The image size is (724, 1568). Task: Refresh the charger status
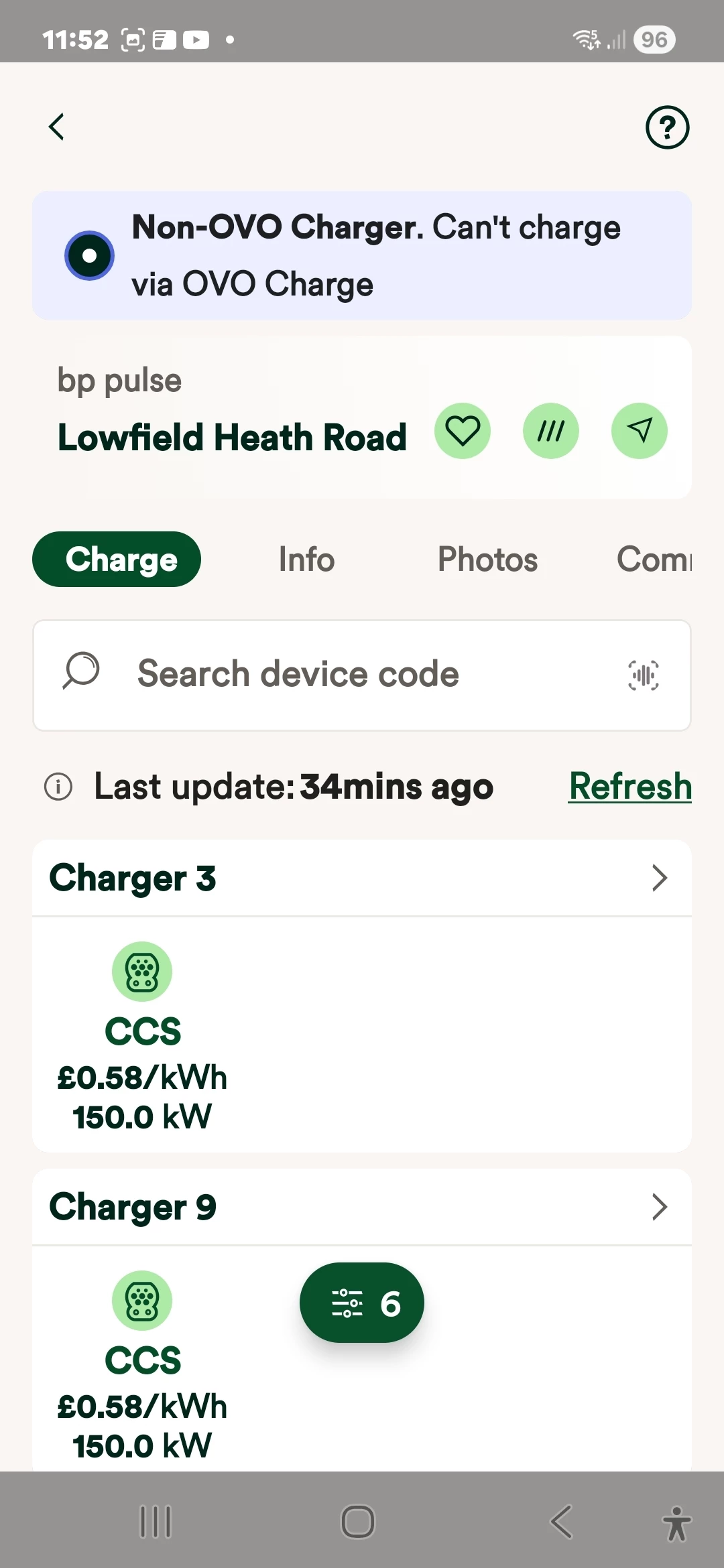pyautogui.click(x=629, y=786)
